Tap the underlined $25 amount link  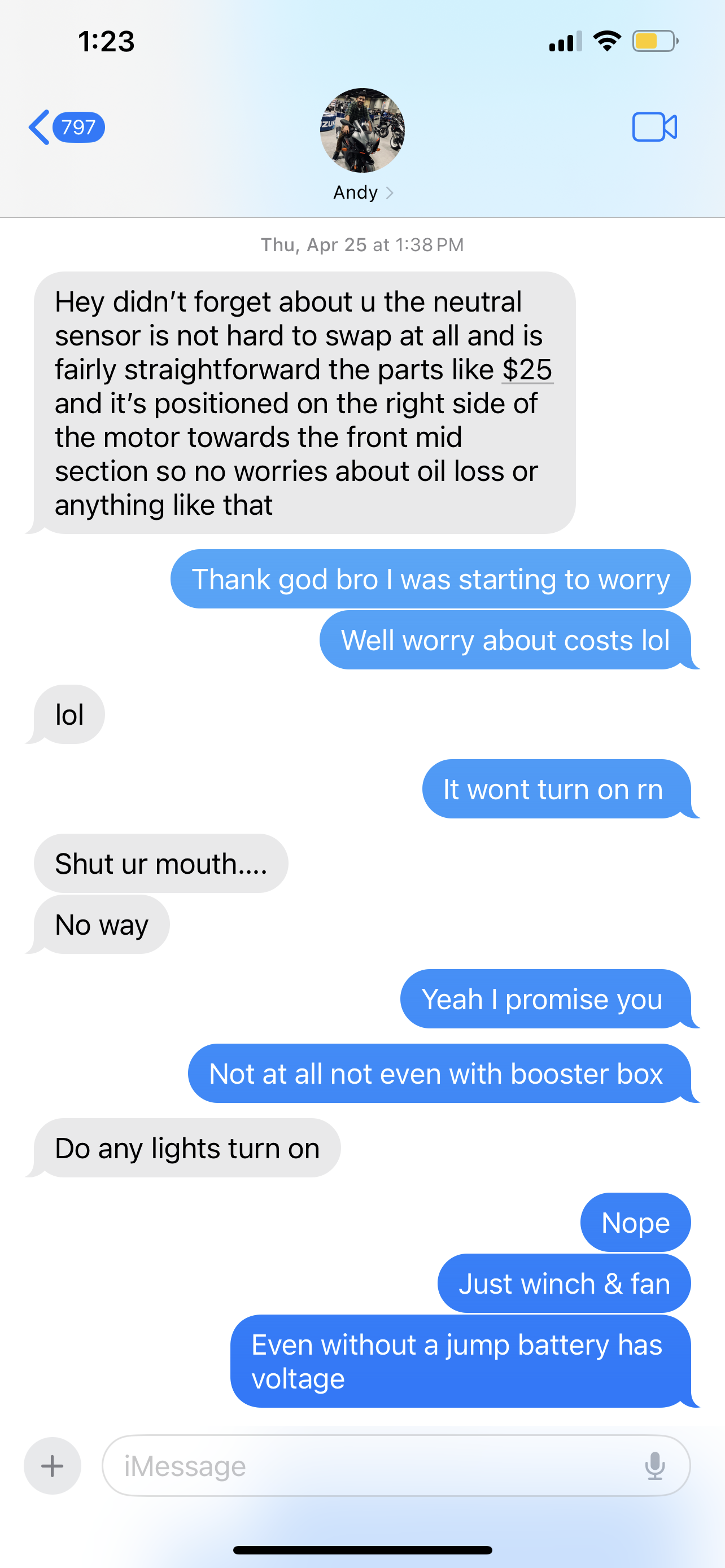point(527,370)
